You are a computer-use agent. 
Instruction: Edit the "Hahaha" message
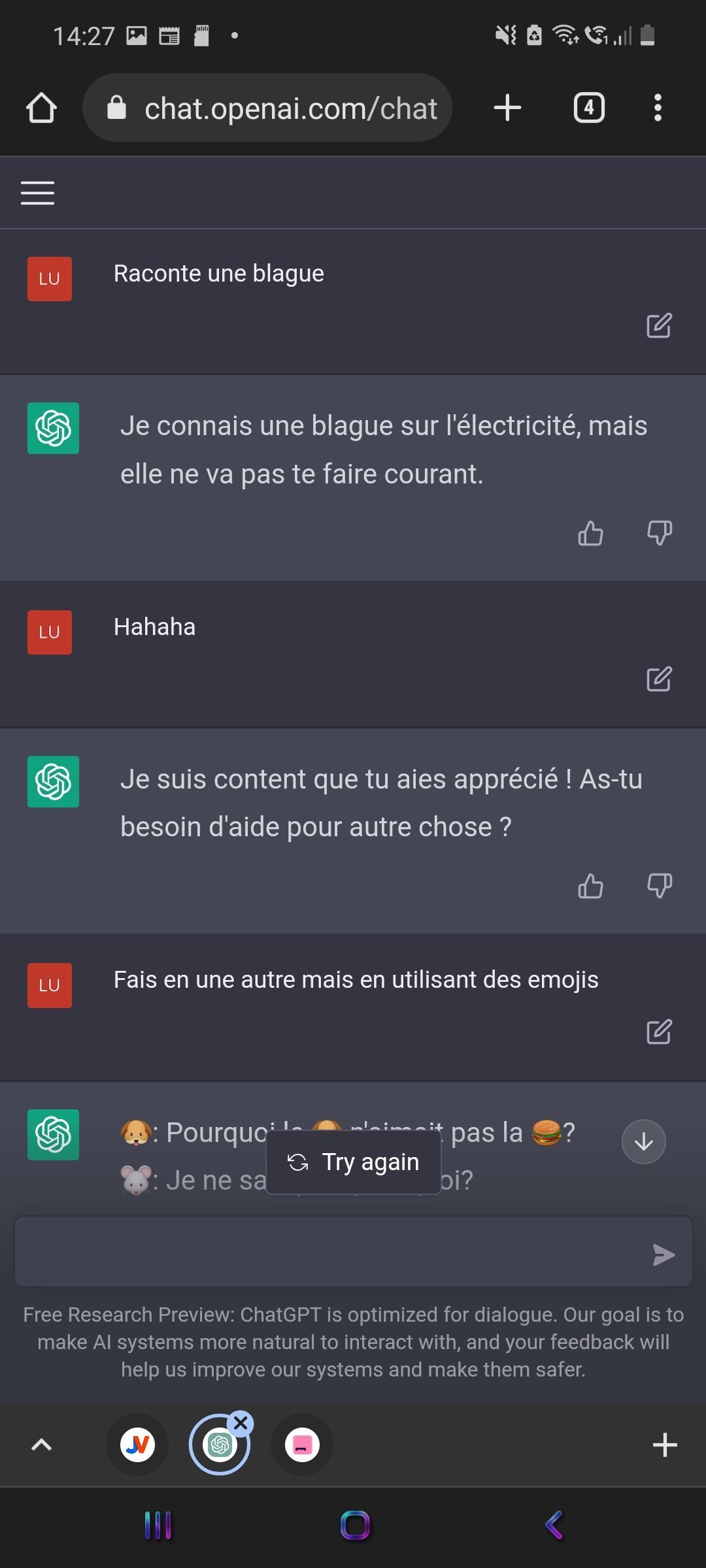coord(659,679)
